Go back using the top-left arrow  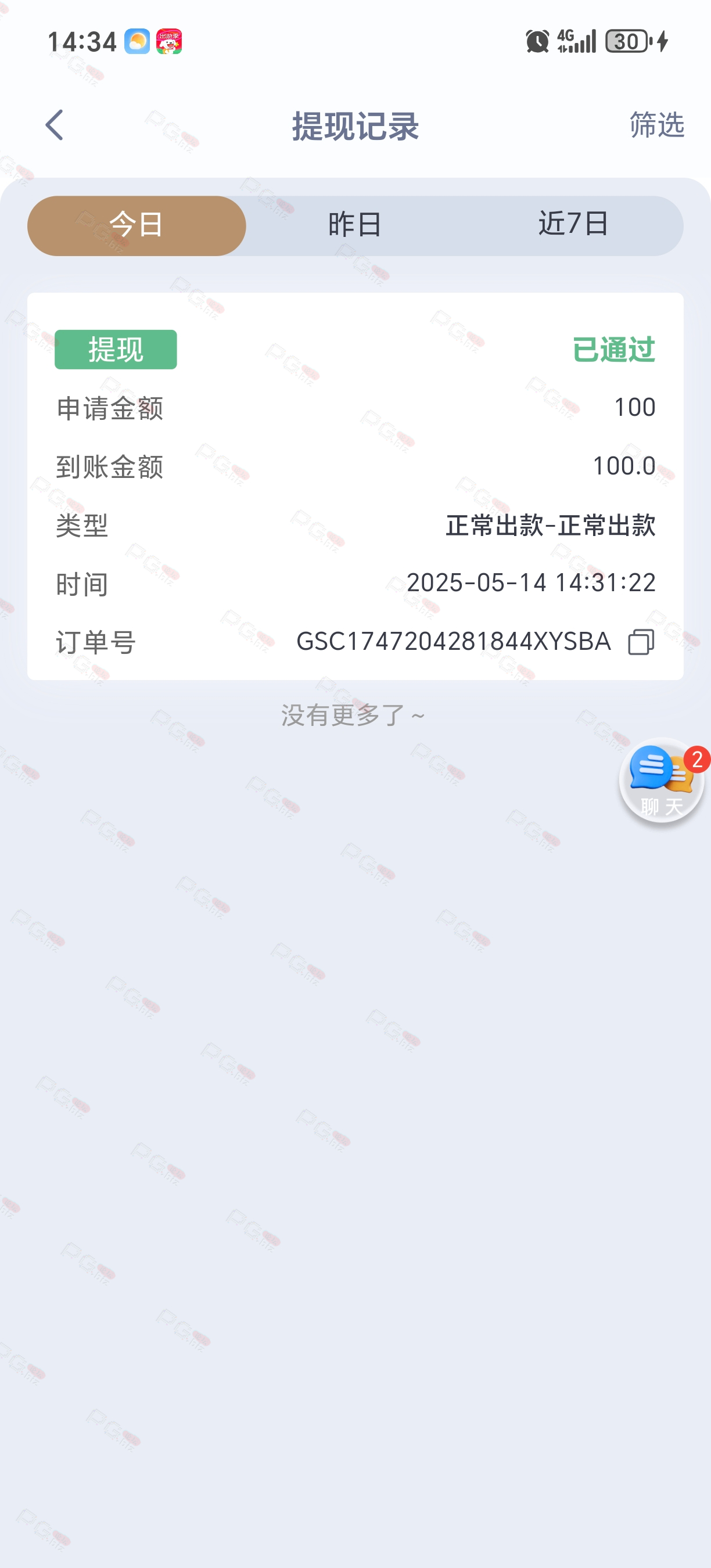[x=54, y=125]
